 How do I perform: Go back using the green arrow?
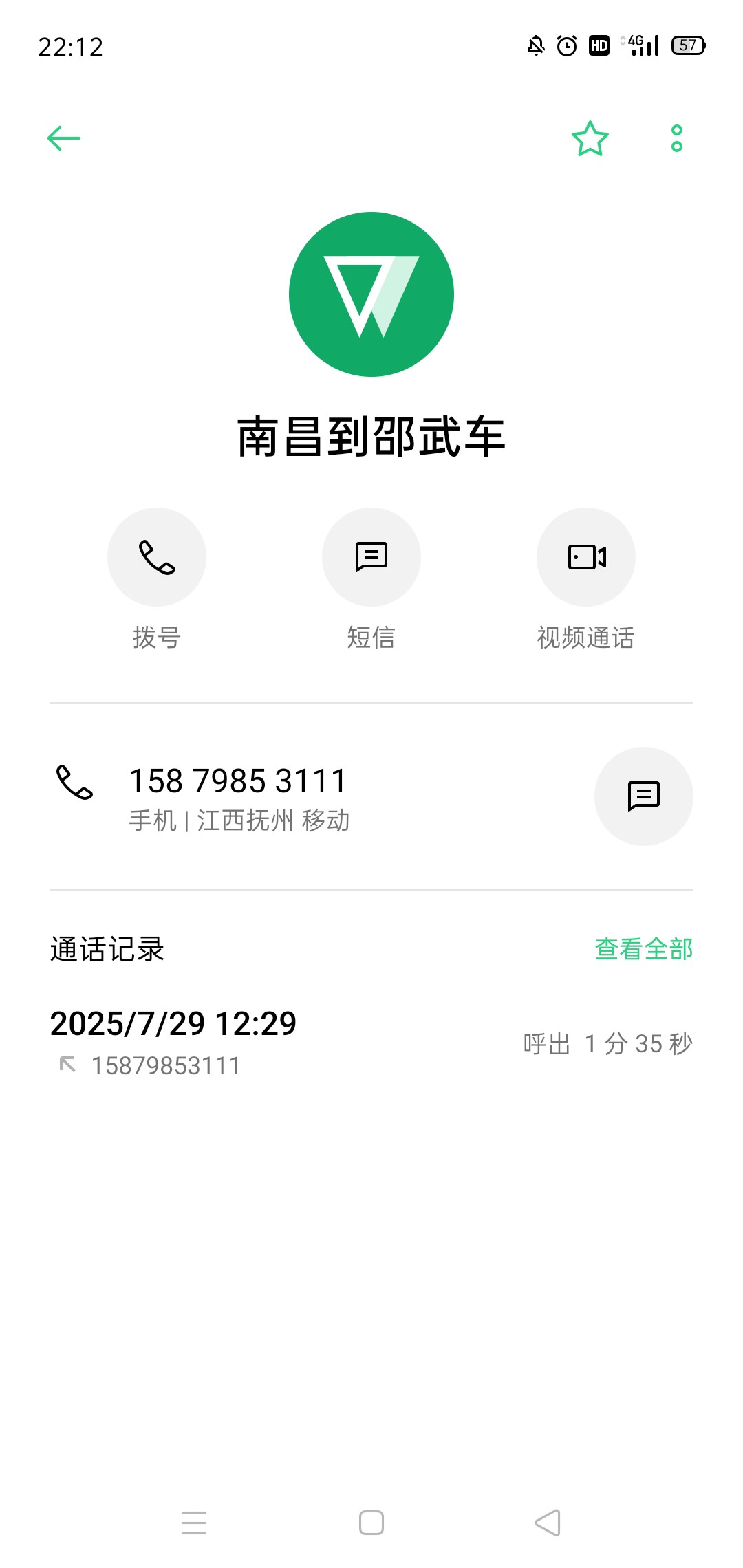pos(64,138)
